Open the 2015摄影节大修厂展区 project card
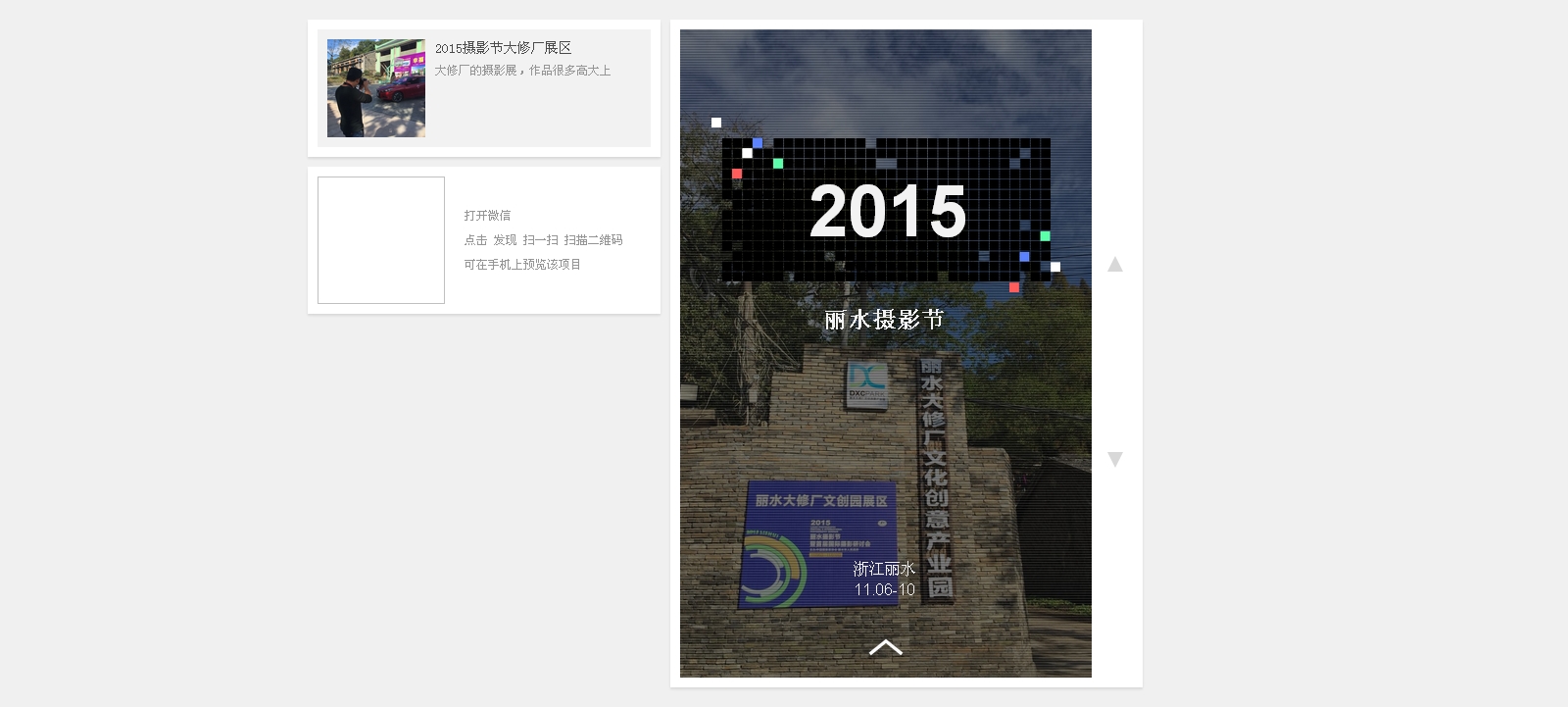1568x707 pixels. tap(484, 88)
